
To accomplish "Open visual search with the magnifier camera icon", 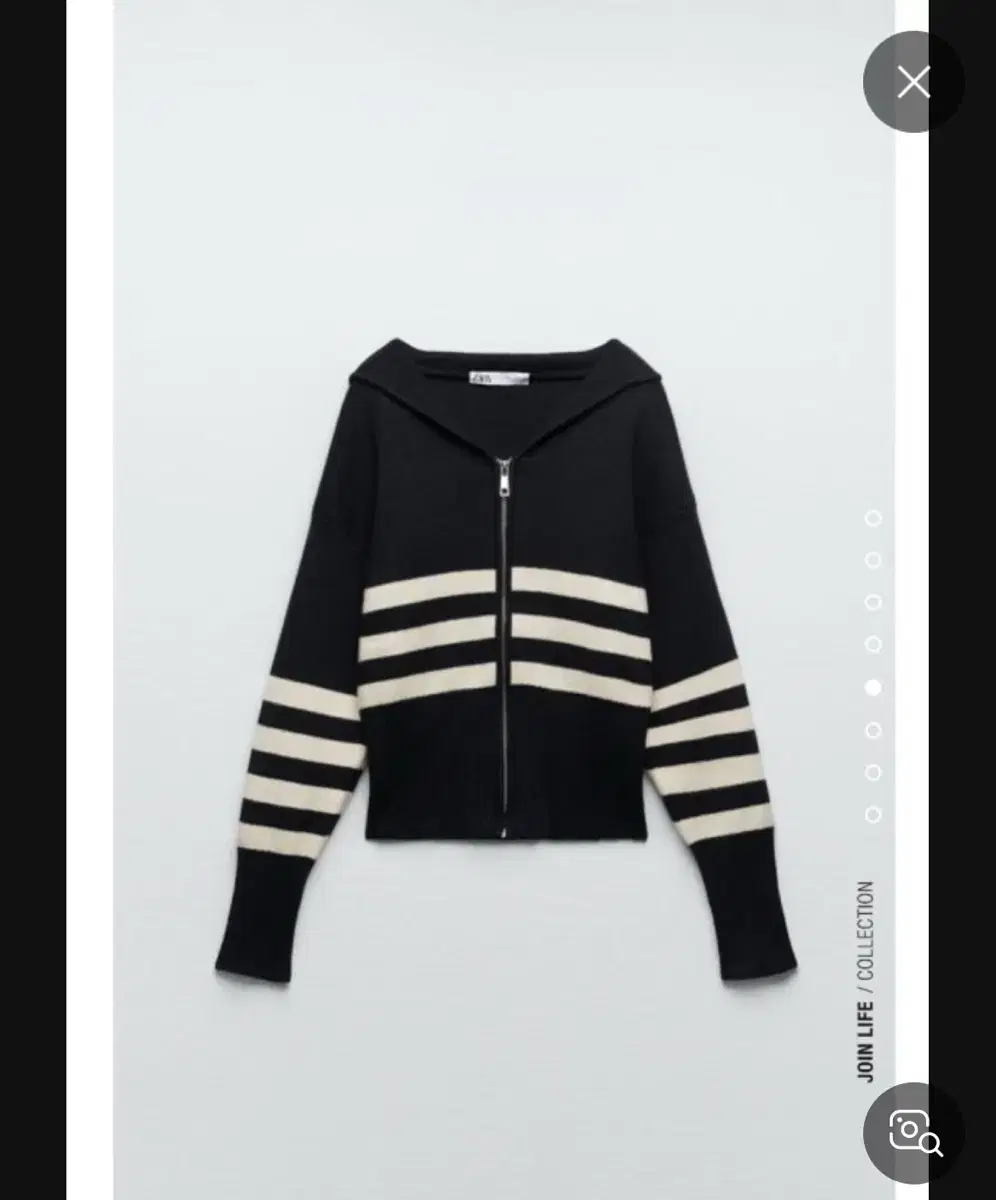I will click(912, 1131).
